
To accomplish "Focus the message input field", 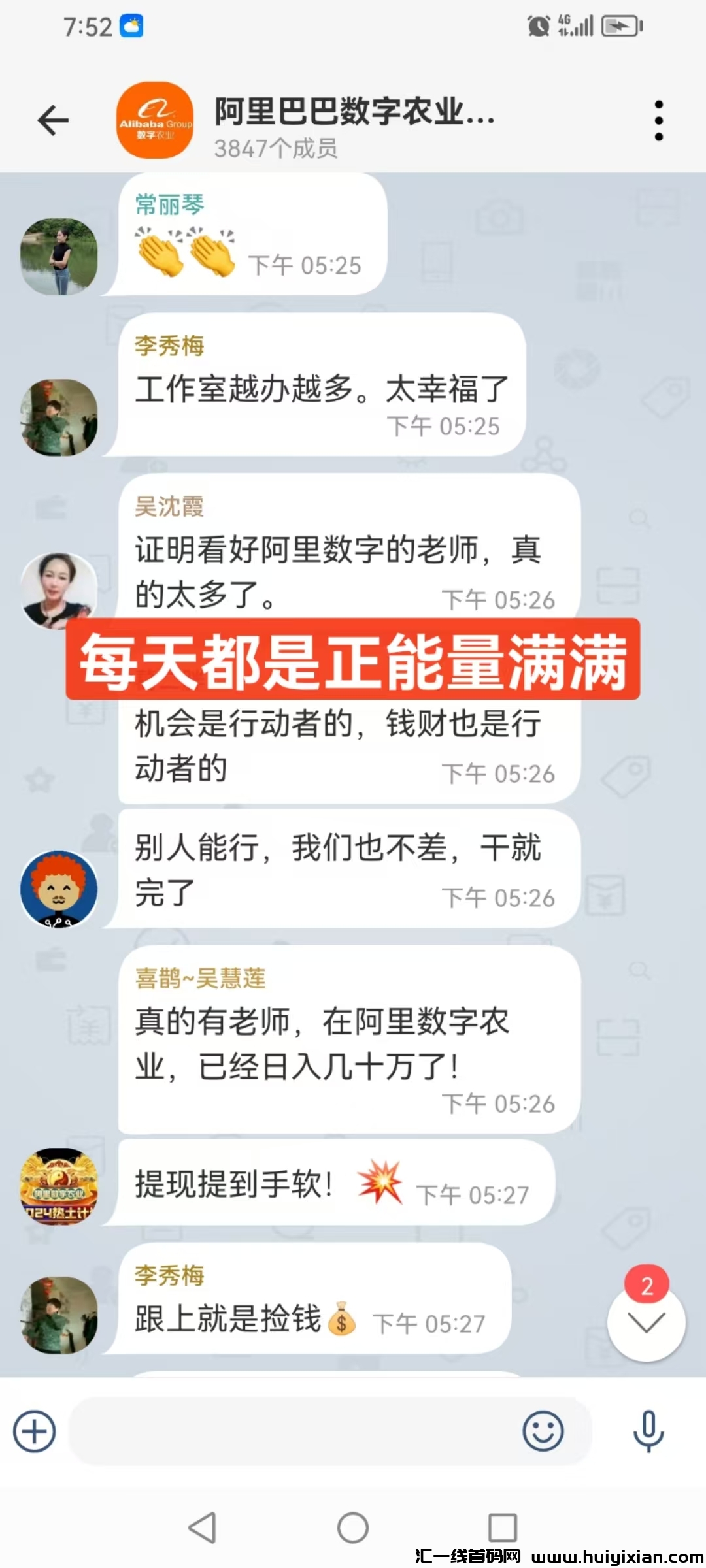I will [x=294, y=1431].
